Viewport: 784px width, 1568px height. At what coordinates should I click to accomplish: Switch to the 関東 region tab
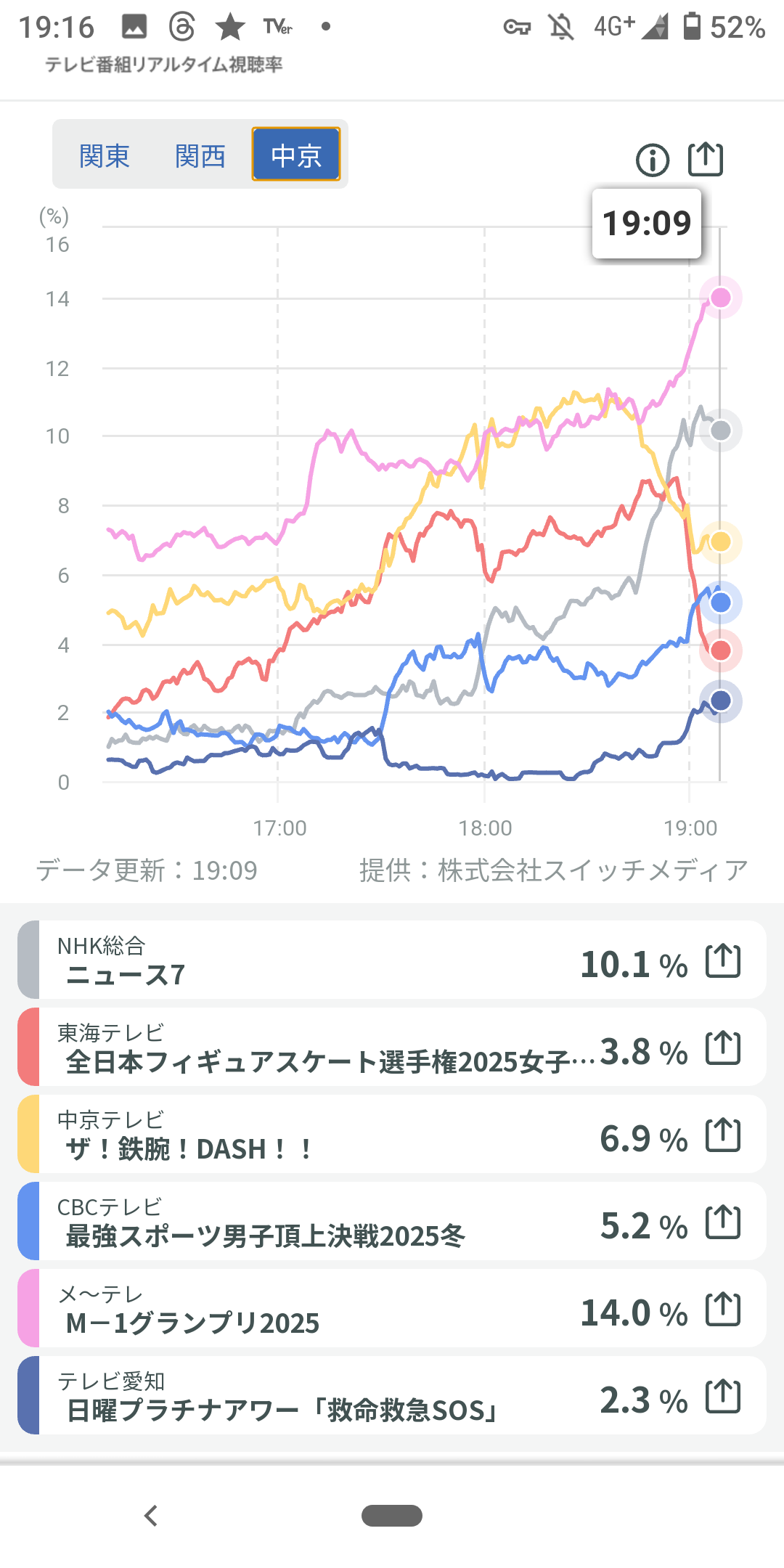tap(105, 155)
